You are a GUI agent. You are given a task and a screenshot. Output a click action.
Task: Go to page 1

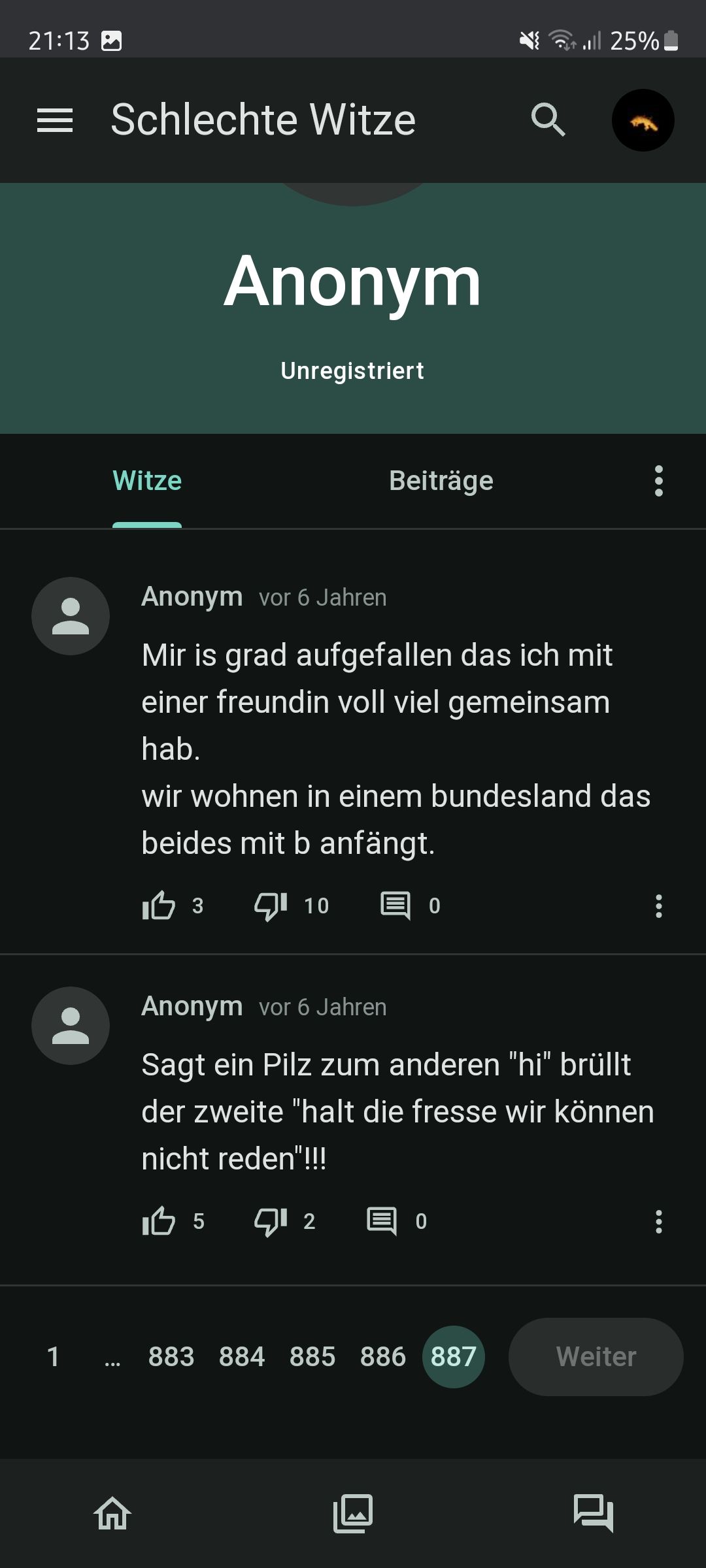tap(54, 1357)
